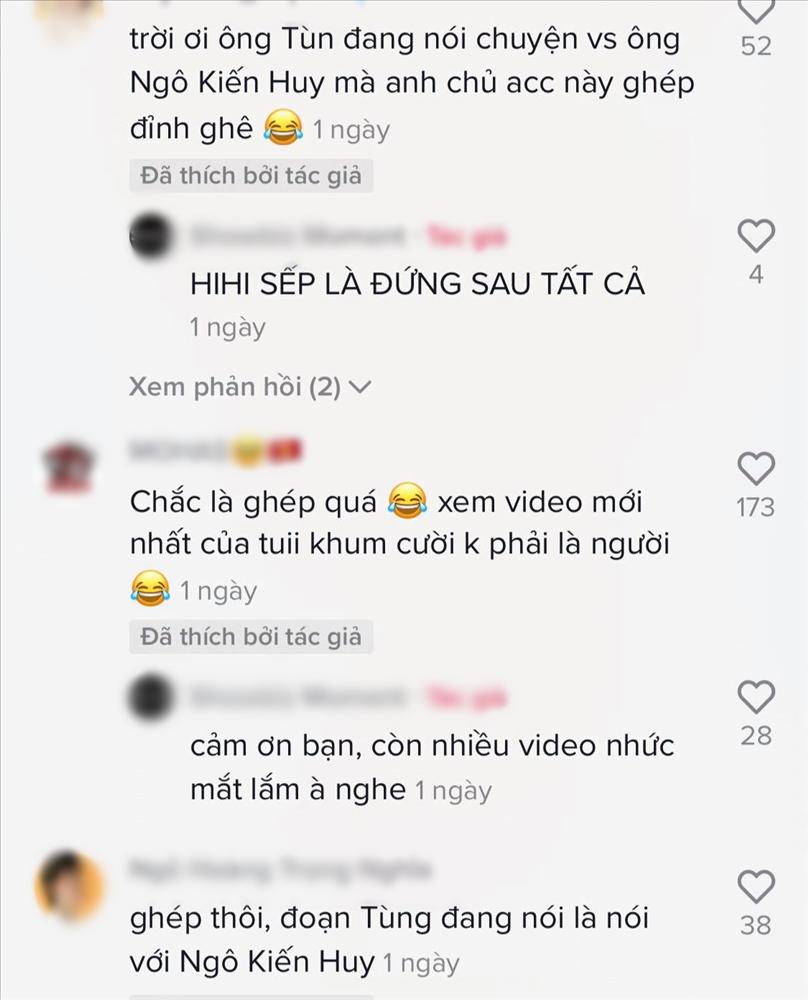
Task: Expand "Xem phản hồi (2)" replies
Action: pos(249,387)
